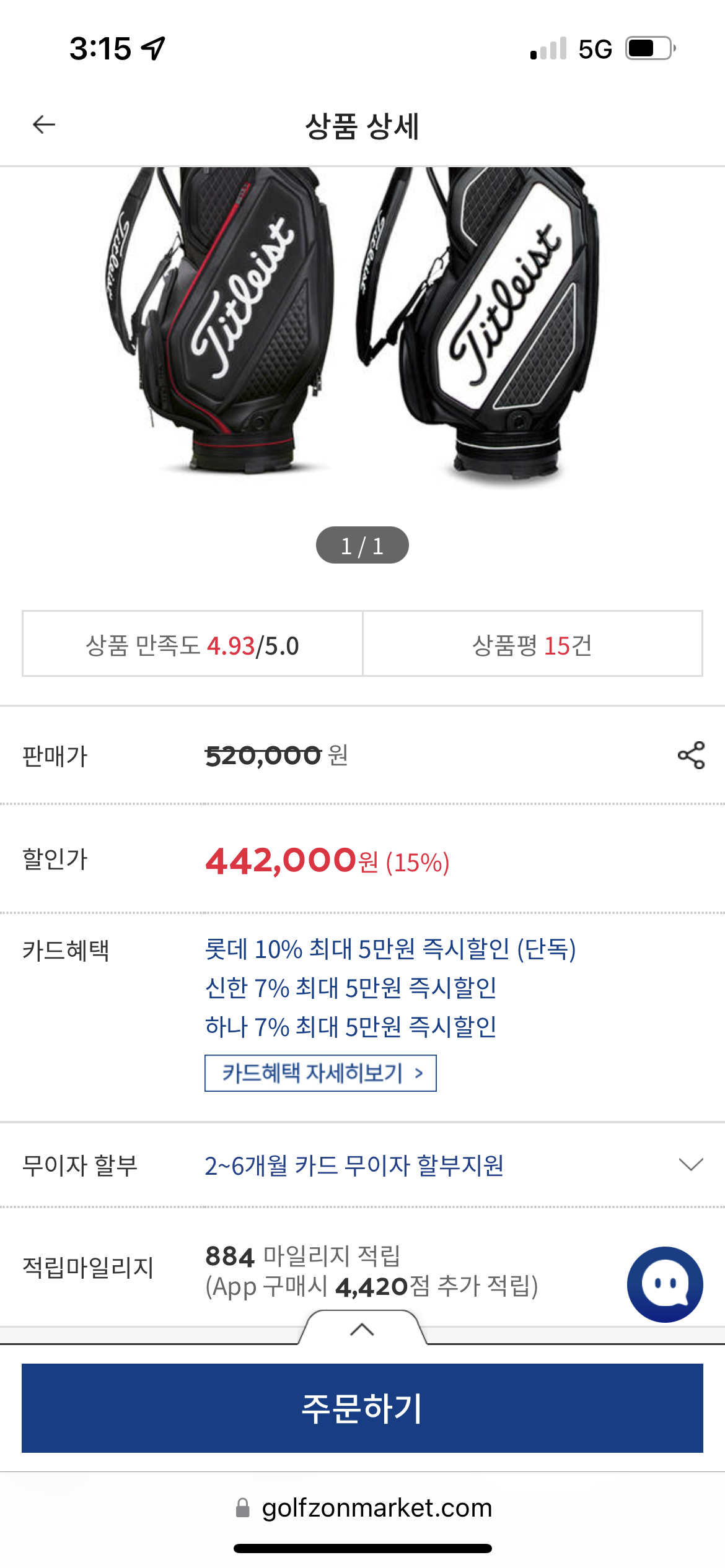
Task: Open 카드혜택 자세히보기 details
Action: coord(320,1073)
